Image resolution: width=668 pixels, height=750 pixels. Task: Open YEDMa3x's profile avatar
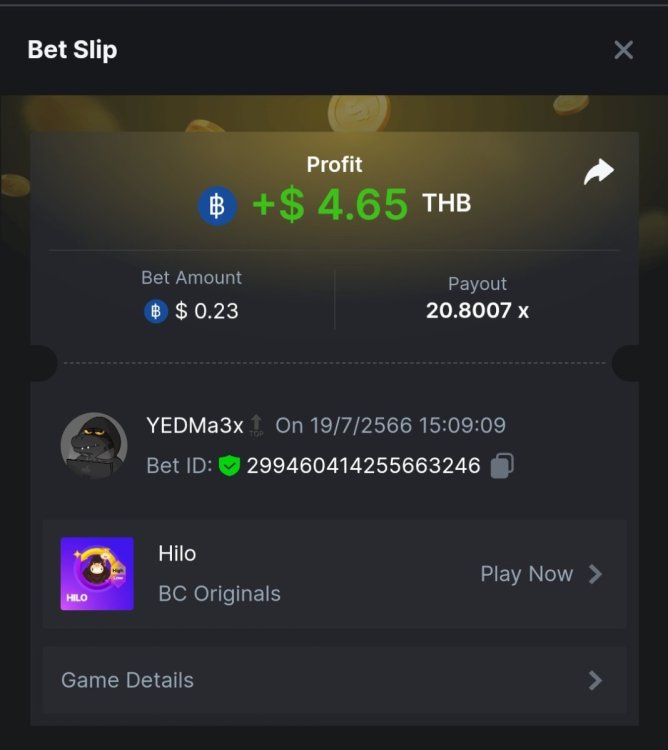pos(94,445)
